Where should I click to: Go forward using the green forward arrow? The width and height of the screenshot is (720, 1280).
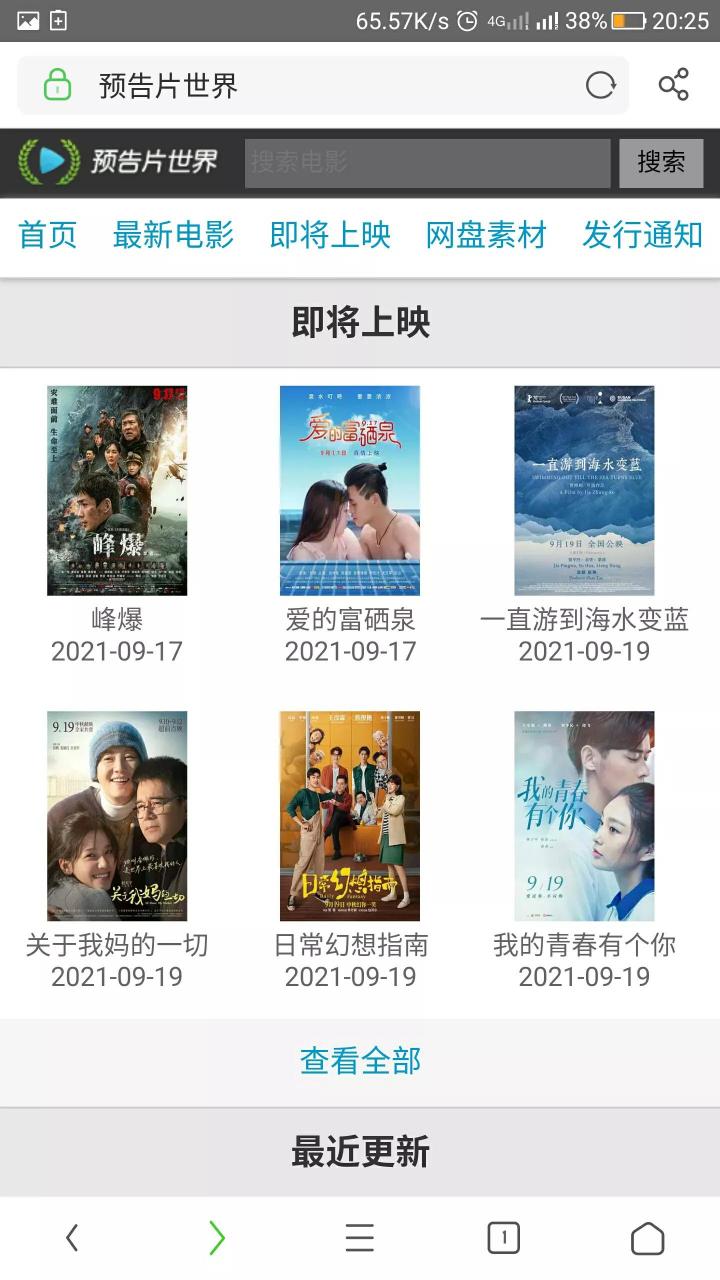coord(216,1237)
